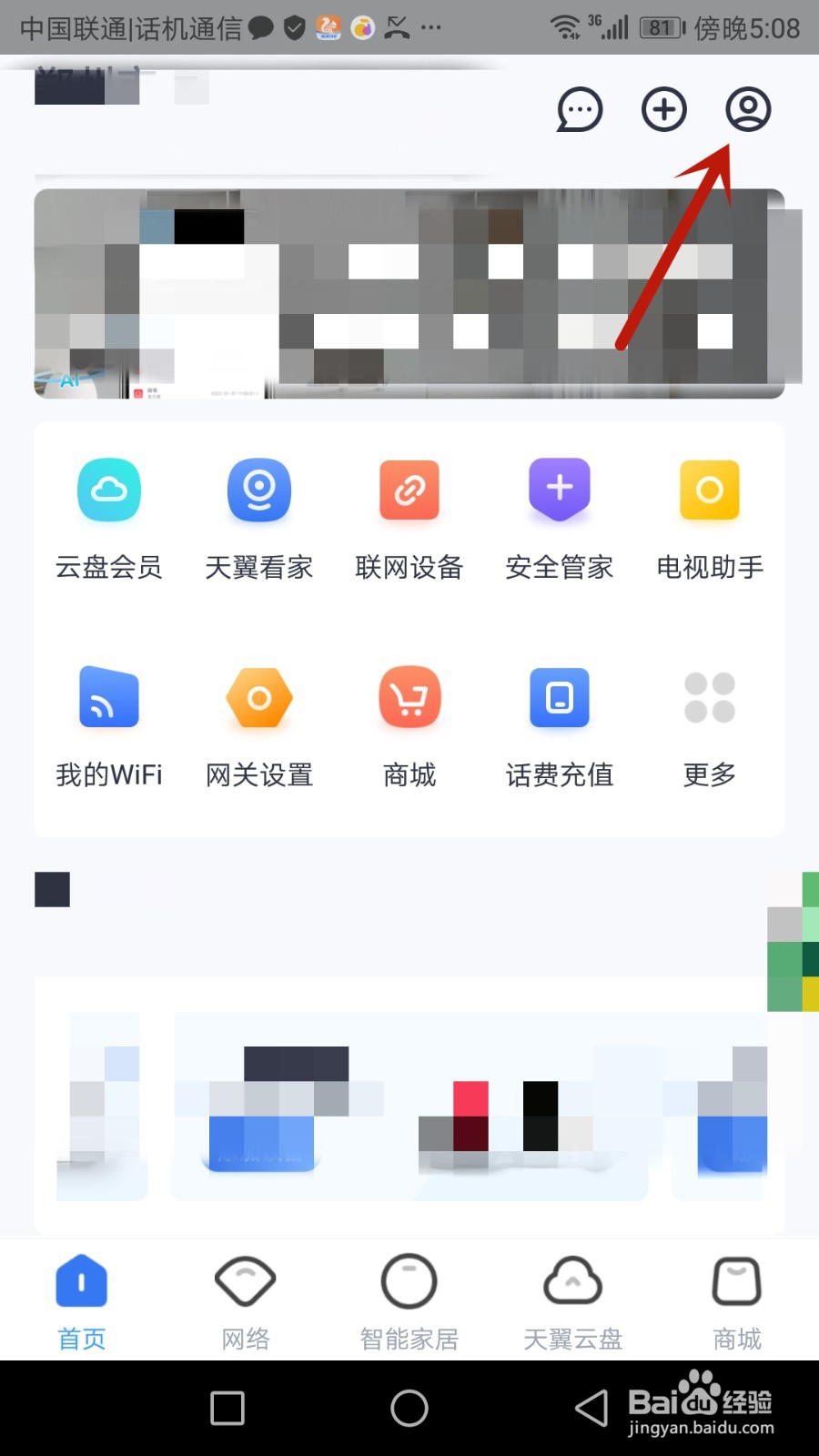Open the 云盘会员 cloud membership icon
This screenshot has height=1456, width=819.
(108, 514)
